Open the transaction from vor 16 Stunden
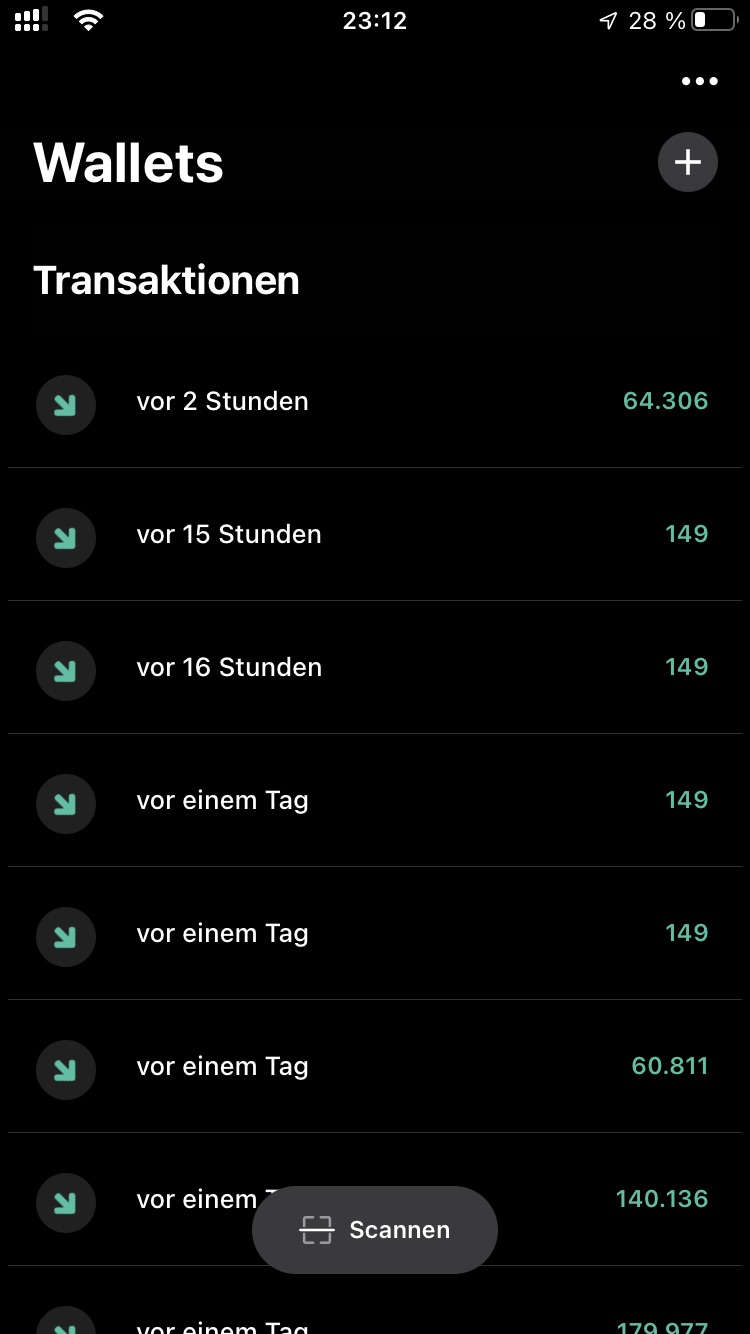Viewport: 750px width, 1334px height. [x=375, y=668]
